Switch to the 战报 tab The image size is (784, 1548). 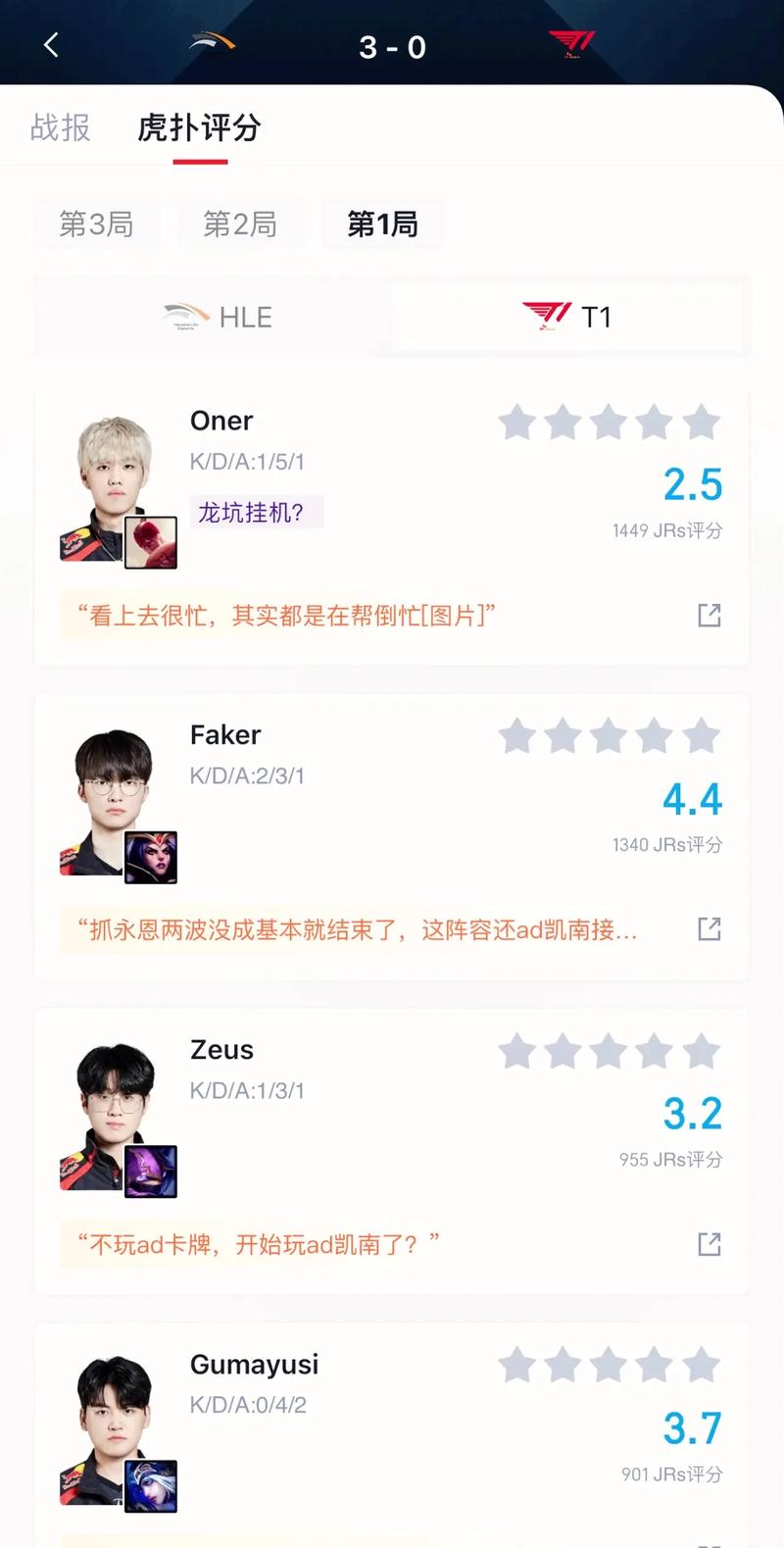point(61,127)
